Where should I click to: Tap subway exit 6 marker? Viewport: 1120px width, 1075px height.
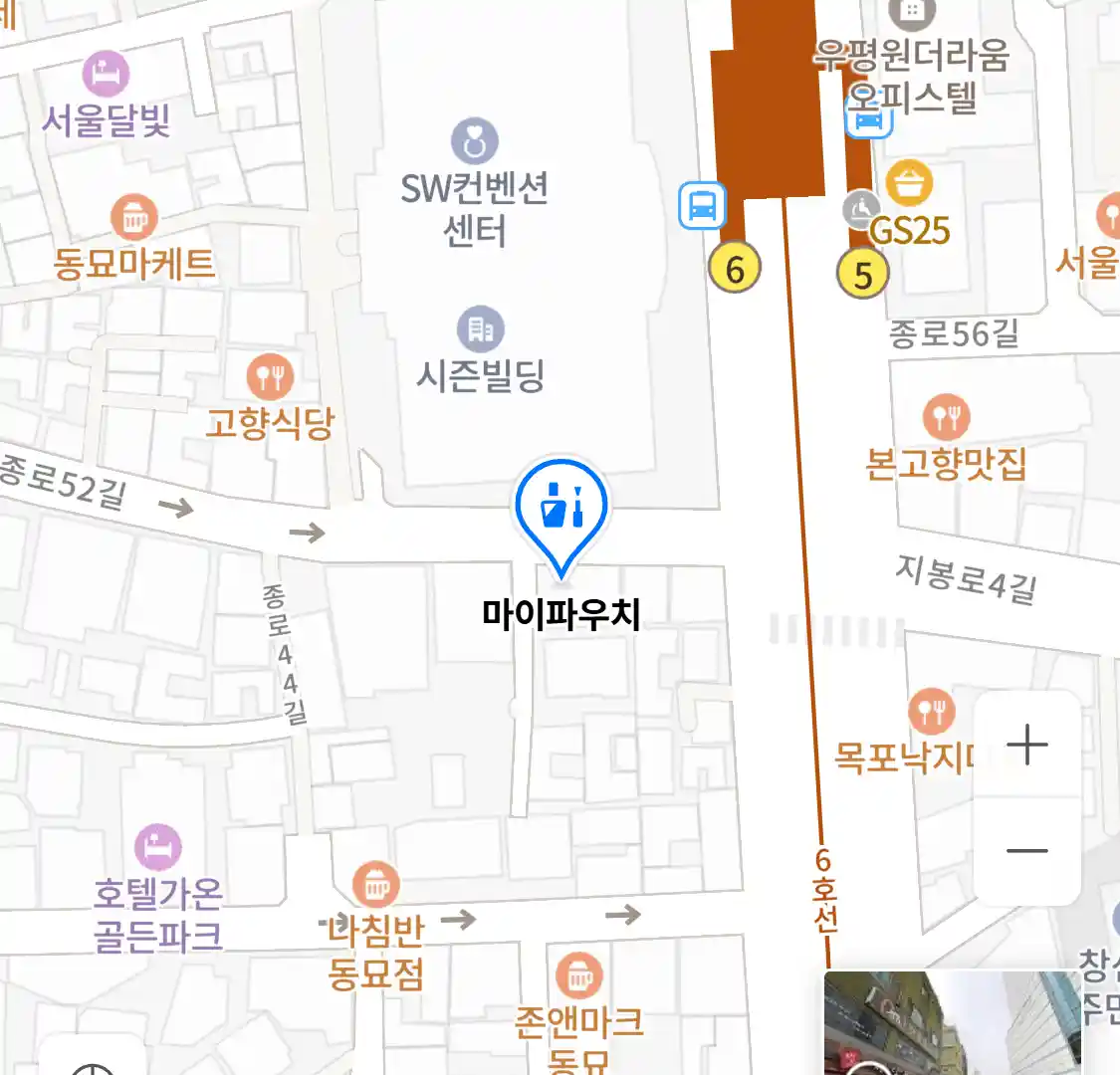(735, 269)
